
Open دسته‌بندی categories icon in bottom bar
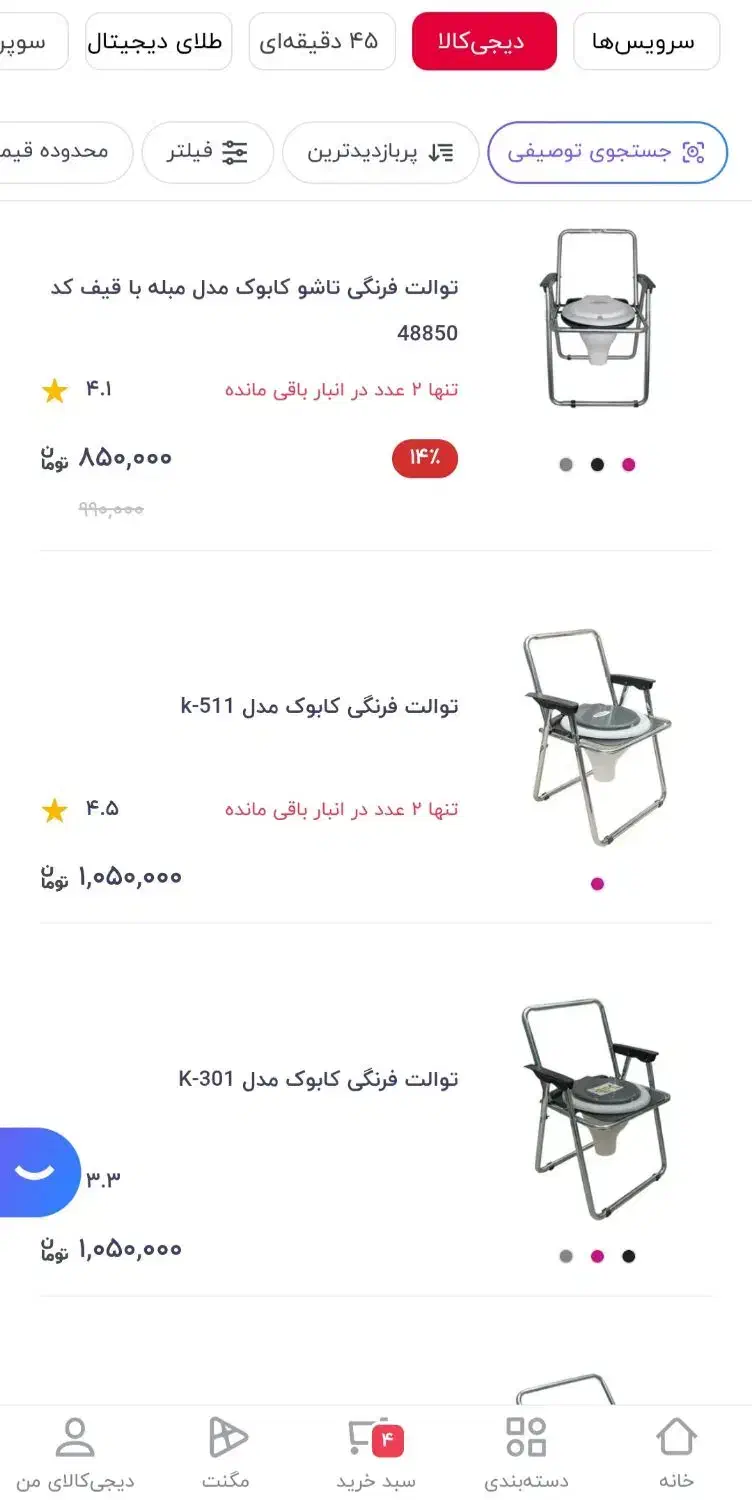527,1437
